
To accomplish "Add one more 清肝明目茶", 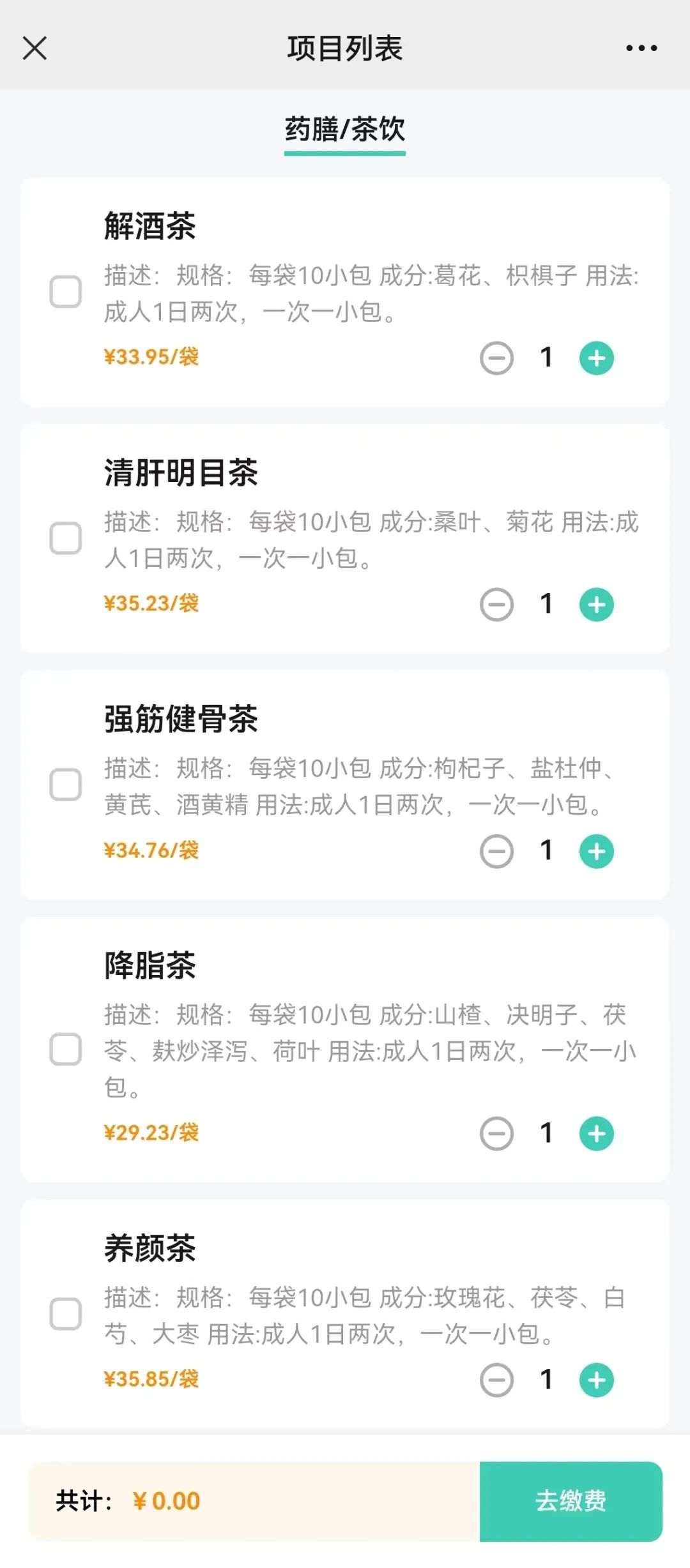I will click(597, 605).
